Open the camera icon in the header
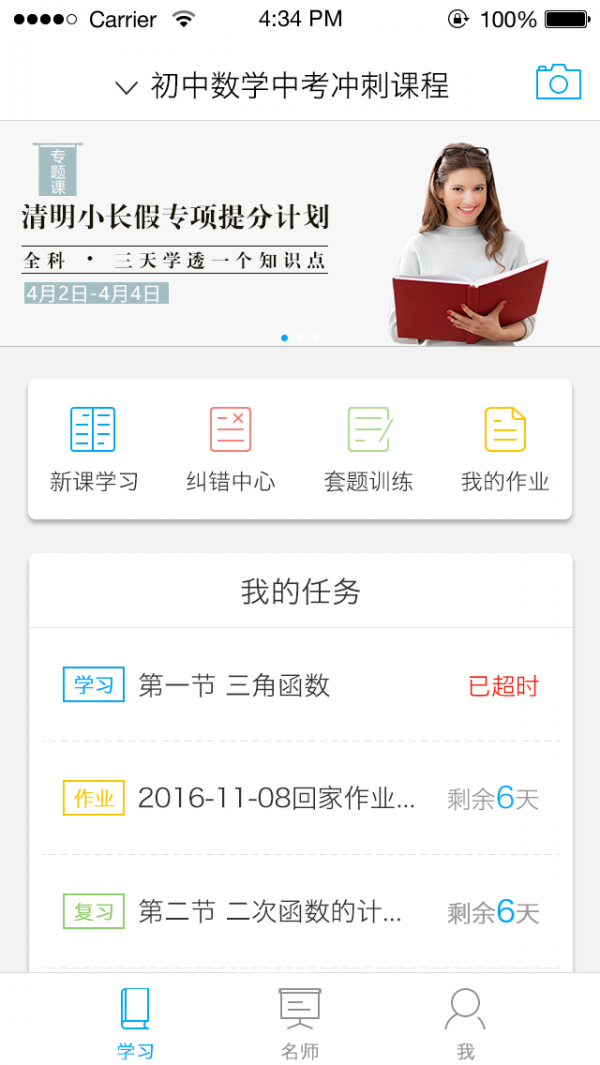The image size is (600, 1065). (x=558, y=82)
